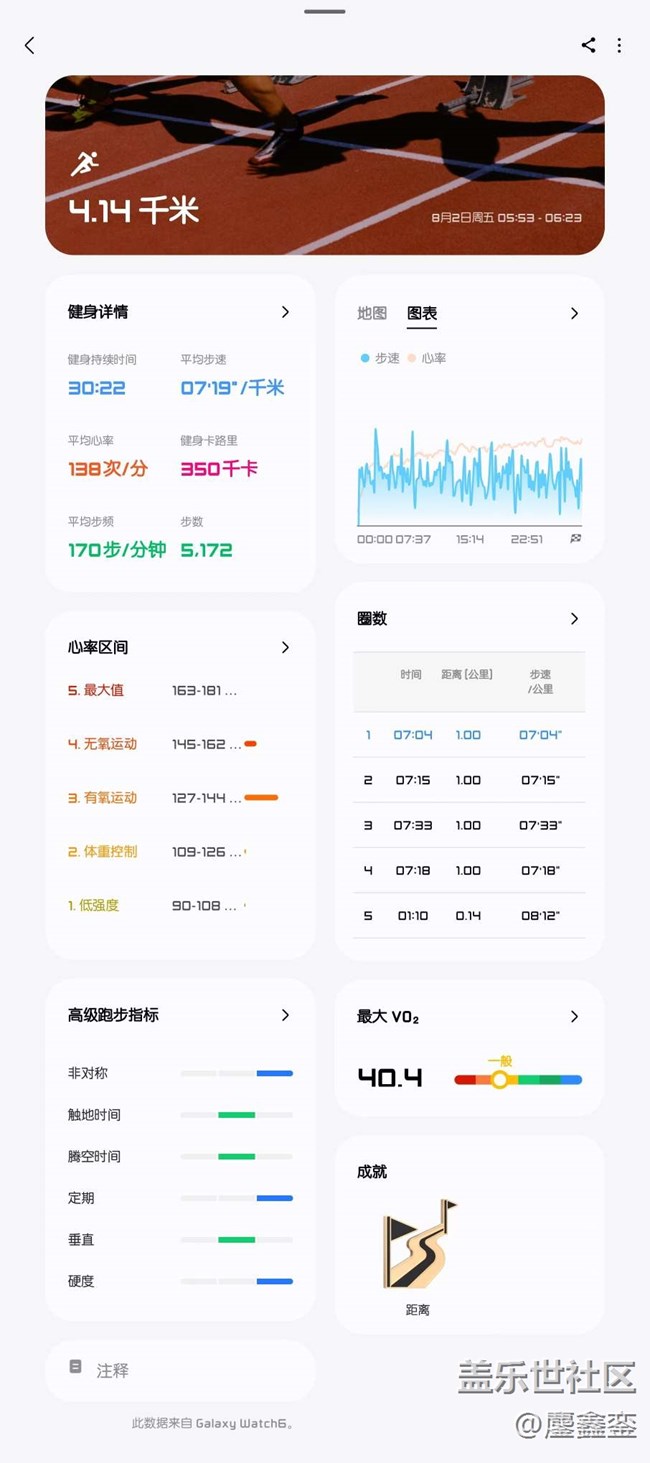
Task: Open 圈数 laps details
Action: tap(469, 619)
